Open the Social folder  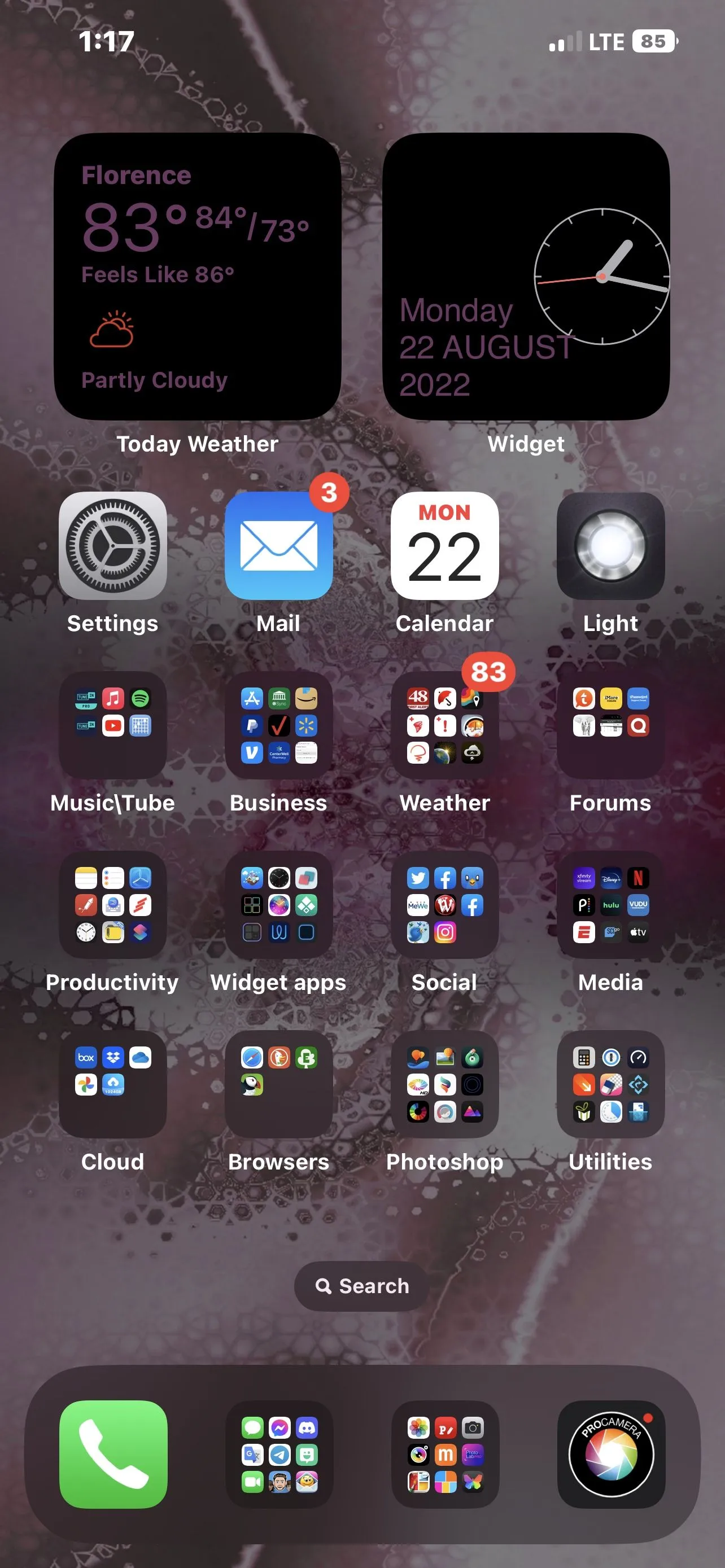444,905
